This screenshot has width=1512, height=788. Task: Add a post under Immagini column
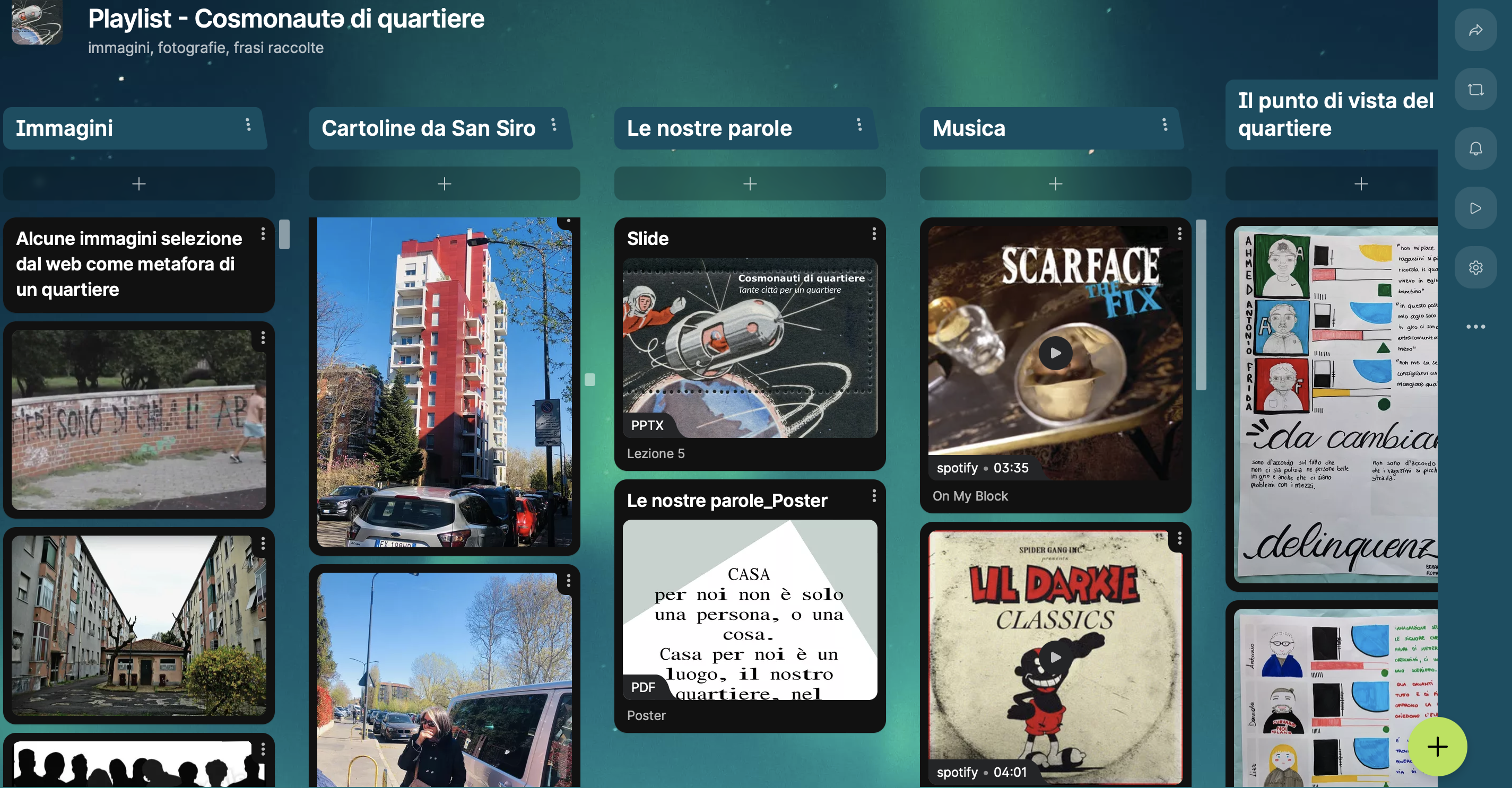click(x=139, y=183)
